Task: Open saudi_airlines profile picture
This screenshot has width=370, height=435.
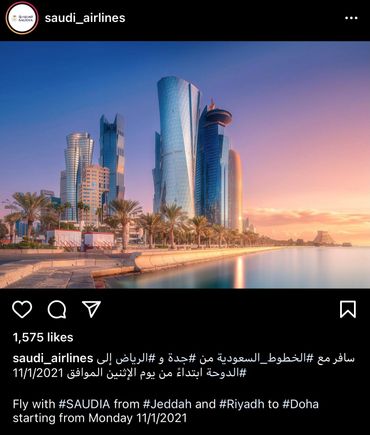Action: pyautogui.click(x=22, y=18)
